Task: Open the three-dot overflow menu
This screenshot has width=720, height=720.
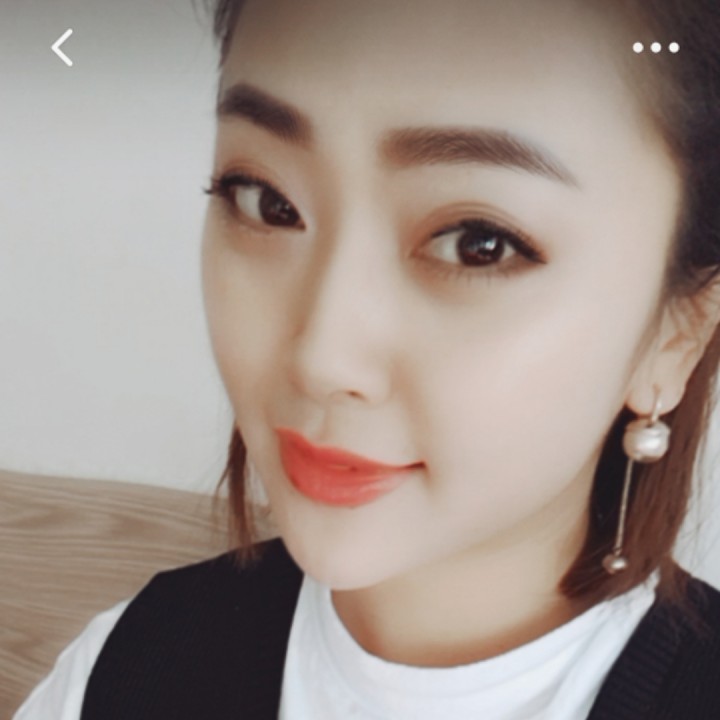Action: (x=655, y=47)
